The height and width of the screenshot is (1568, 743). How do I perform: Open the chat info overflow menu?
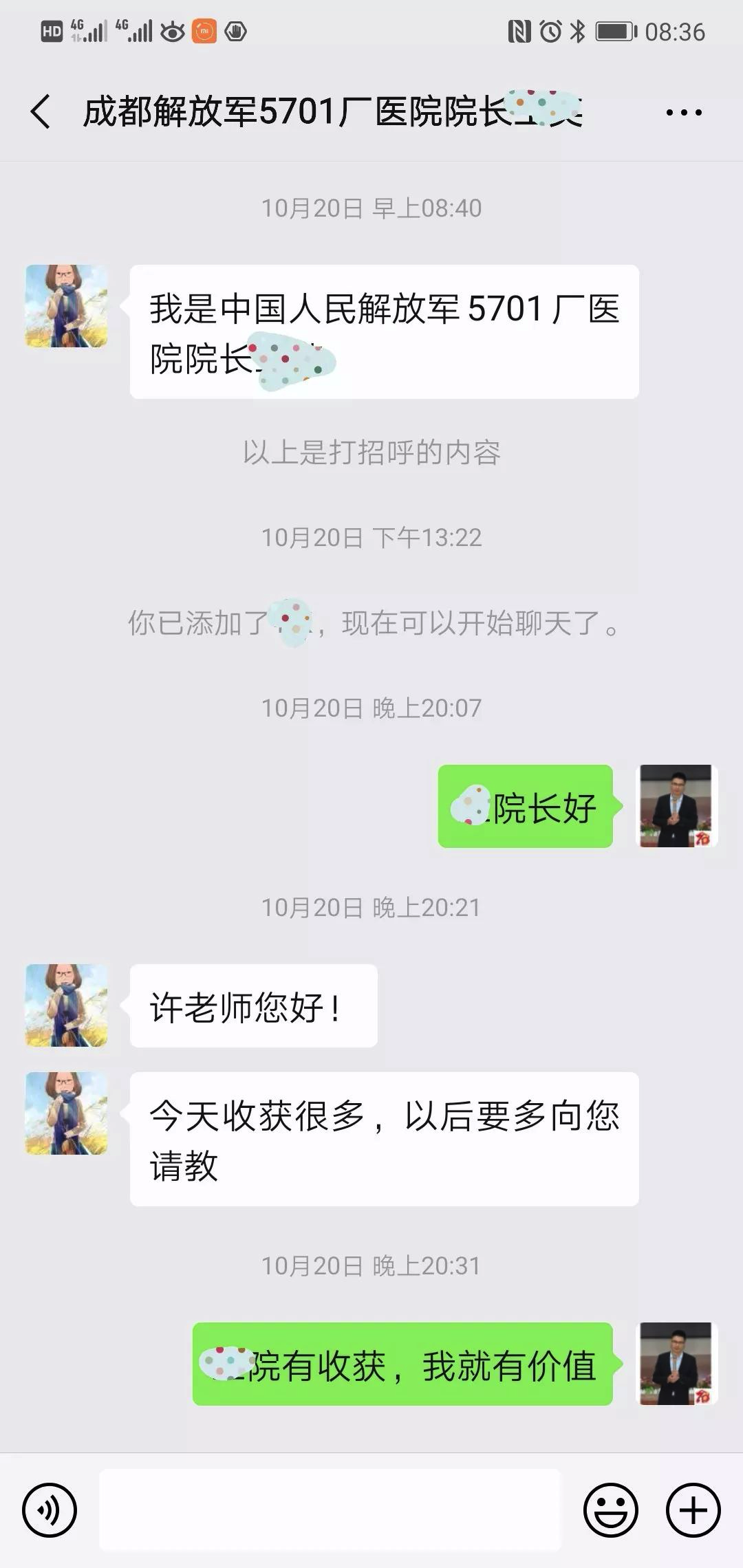click(x=684, y=112)
